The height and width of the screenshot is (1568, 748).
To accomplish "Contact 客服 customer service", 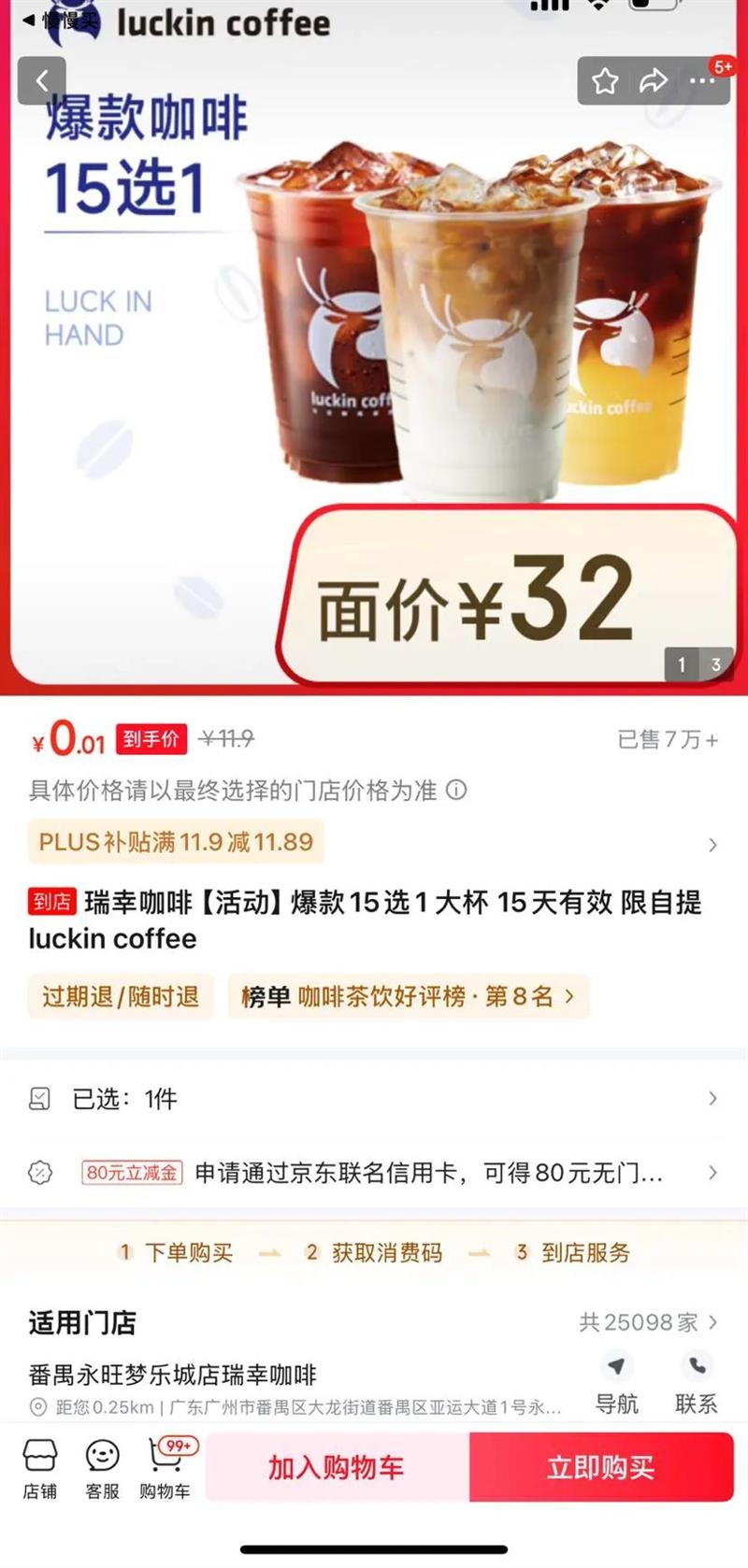I will [x=102, y=1469].
